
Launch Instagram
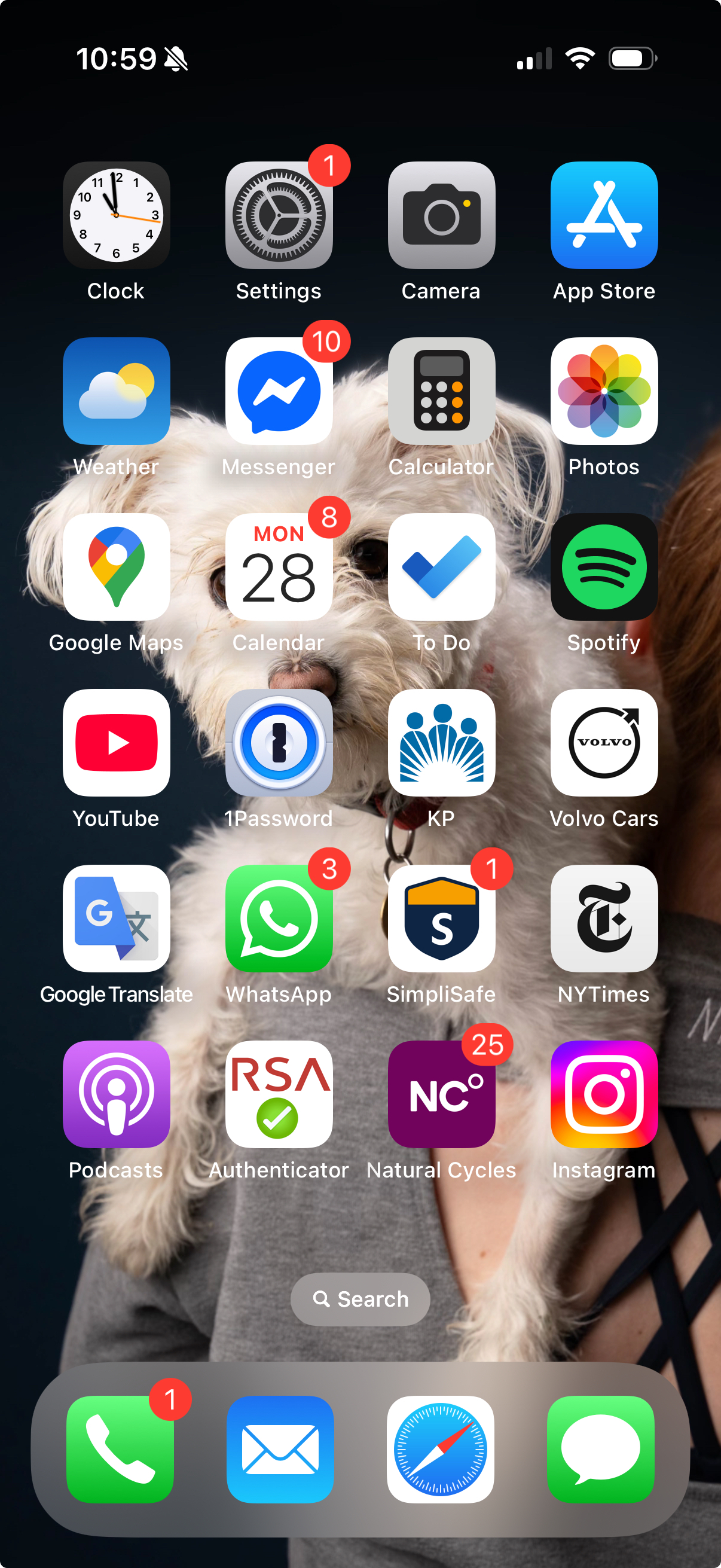tap(604, 1094)
